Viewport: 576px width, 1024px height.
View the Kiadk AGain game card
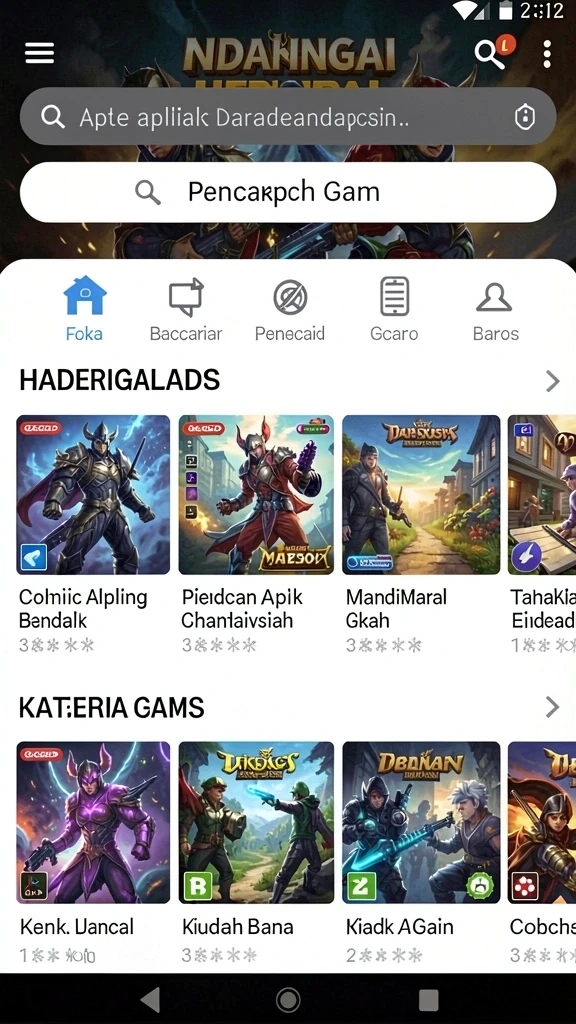421,853
